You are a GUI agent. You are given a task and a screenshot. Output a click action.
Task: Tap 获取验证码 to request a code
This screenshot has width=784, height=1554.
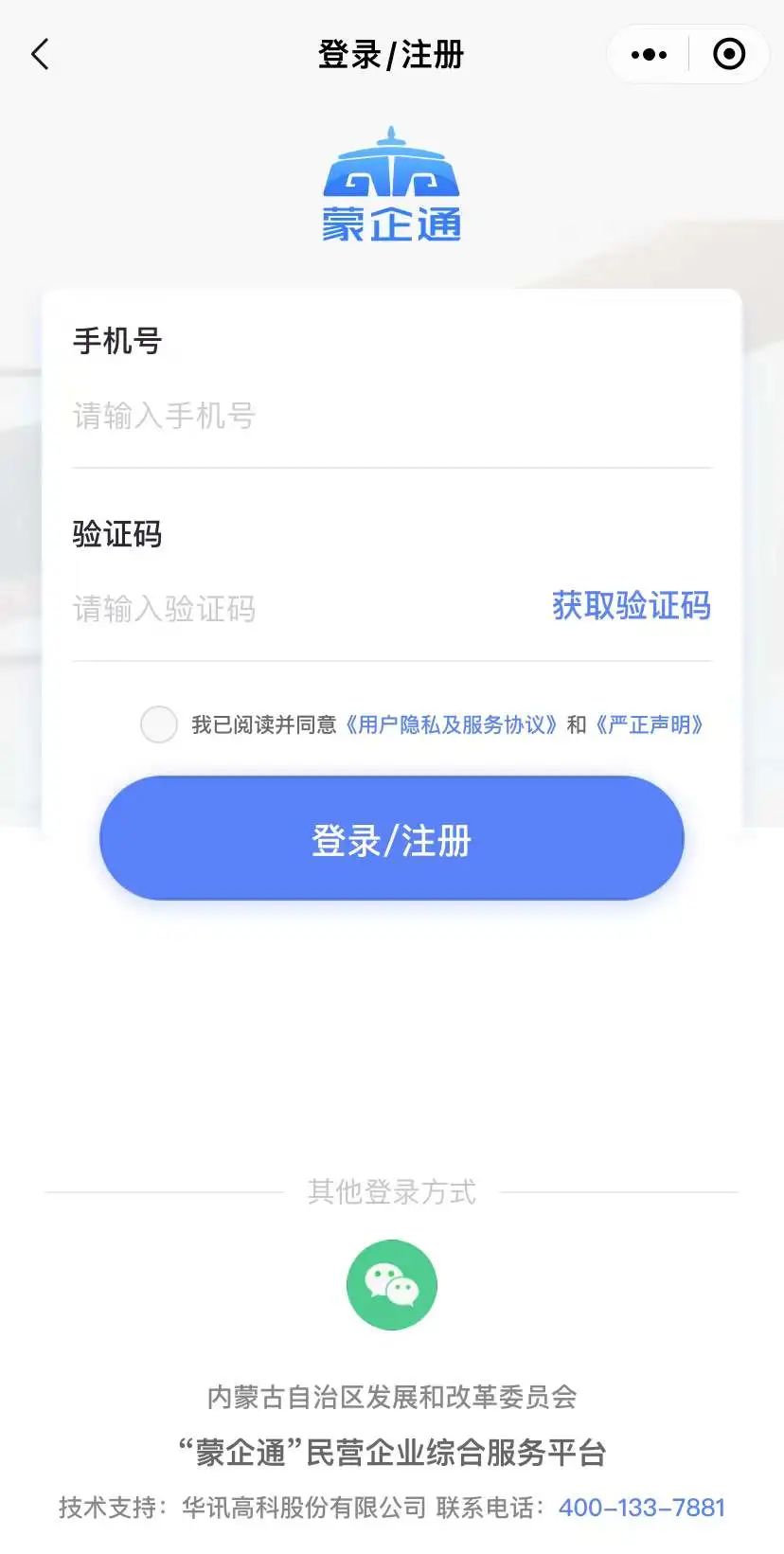[632, 606]
